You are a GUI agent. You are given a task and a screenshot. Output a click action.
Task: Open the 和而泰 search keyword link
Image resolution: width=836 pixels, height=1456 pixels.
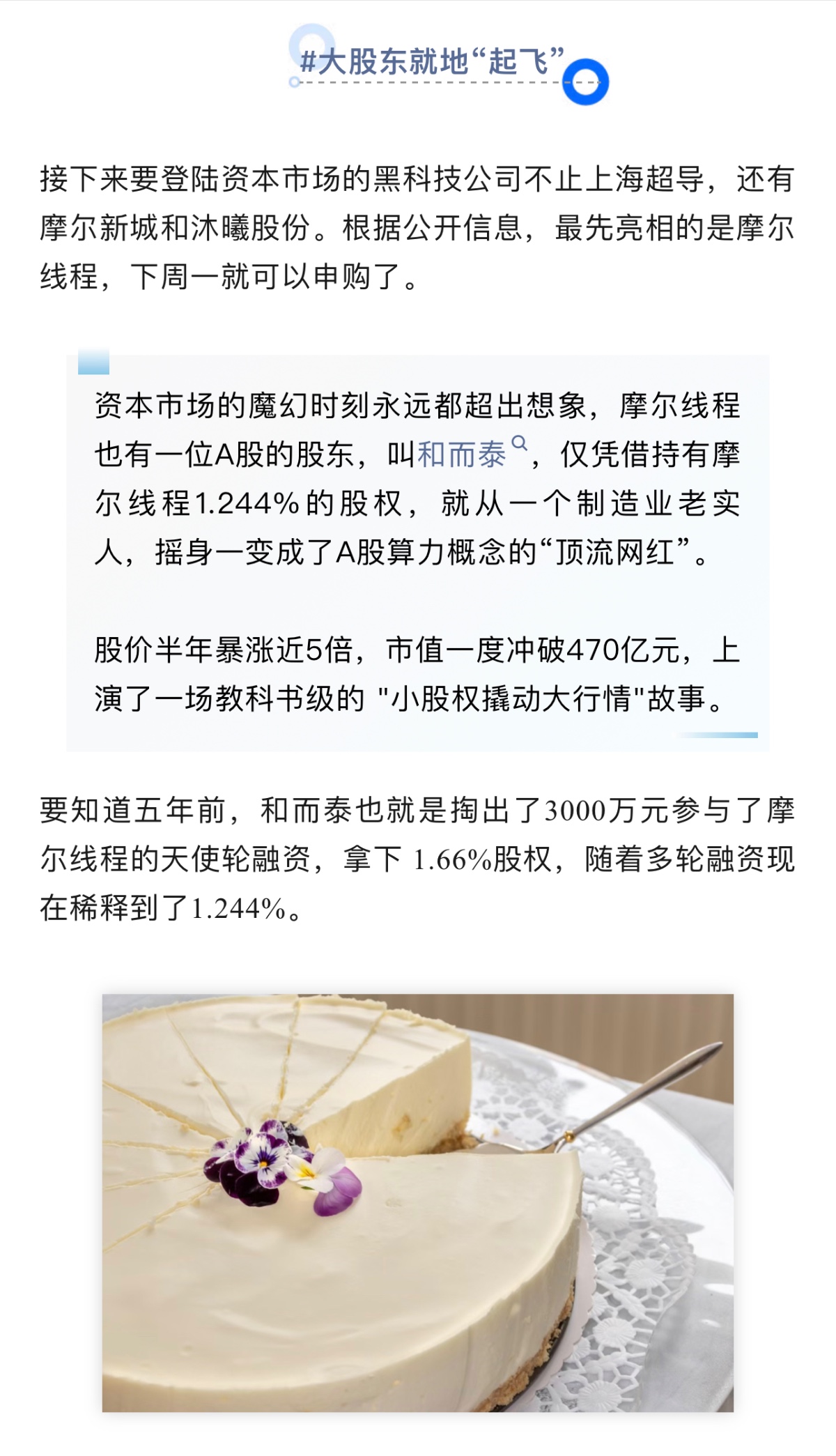click(463, 455)
